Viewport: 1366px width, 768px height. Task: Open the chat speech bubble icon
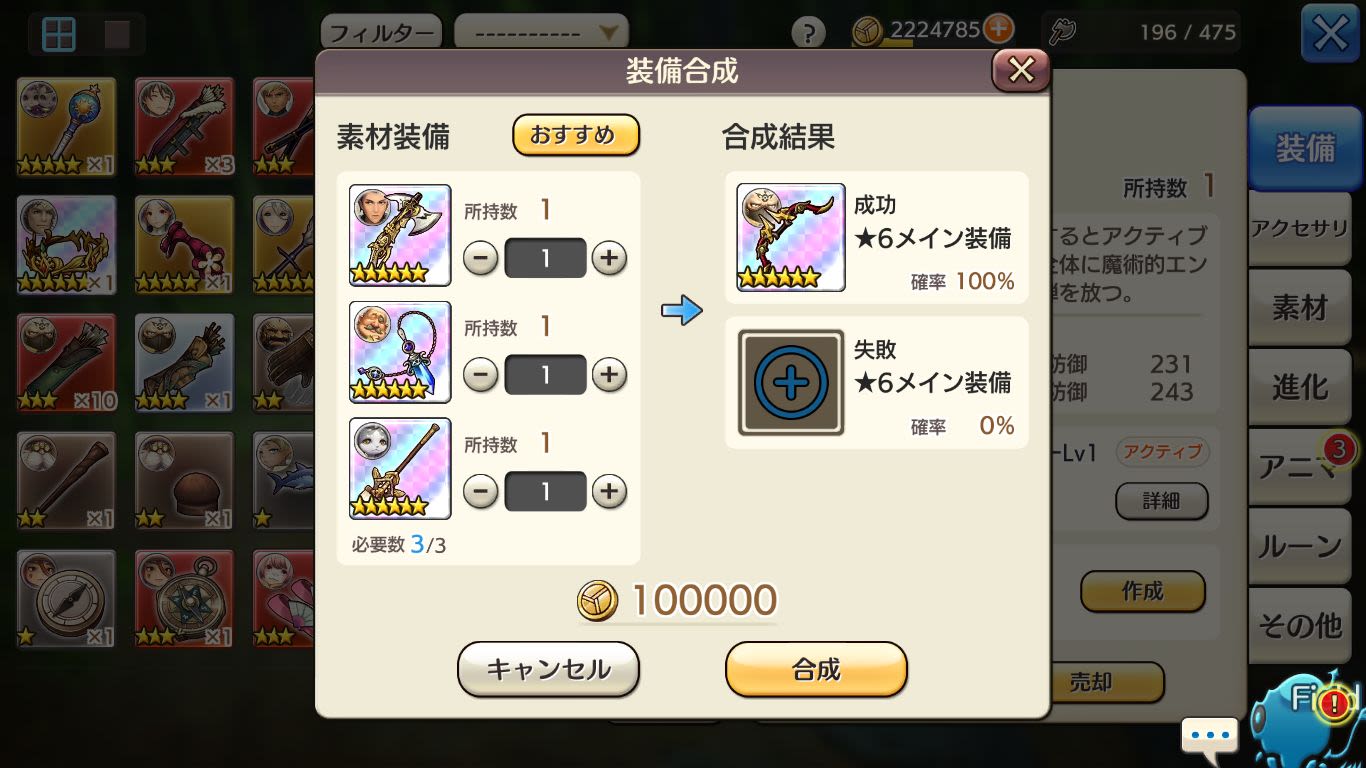click(1209, 736)
